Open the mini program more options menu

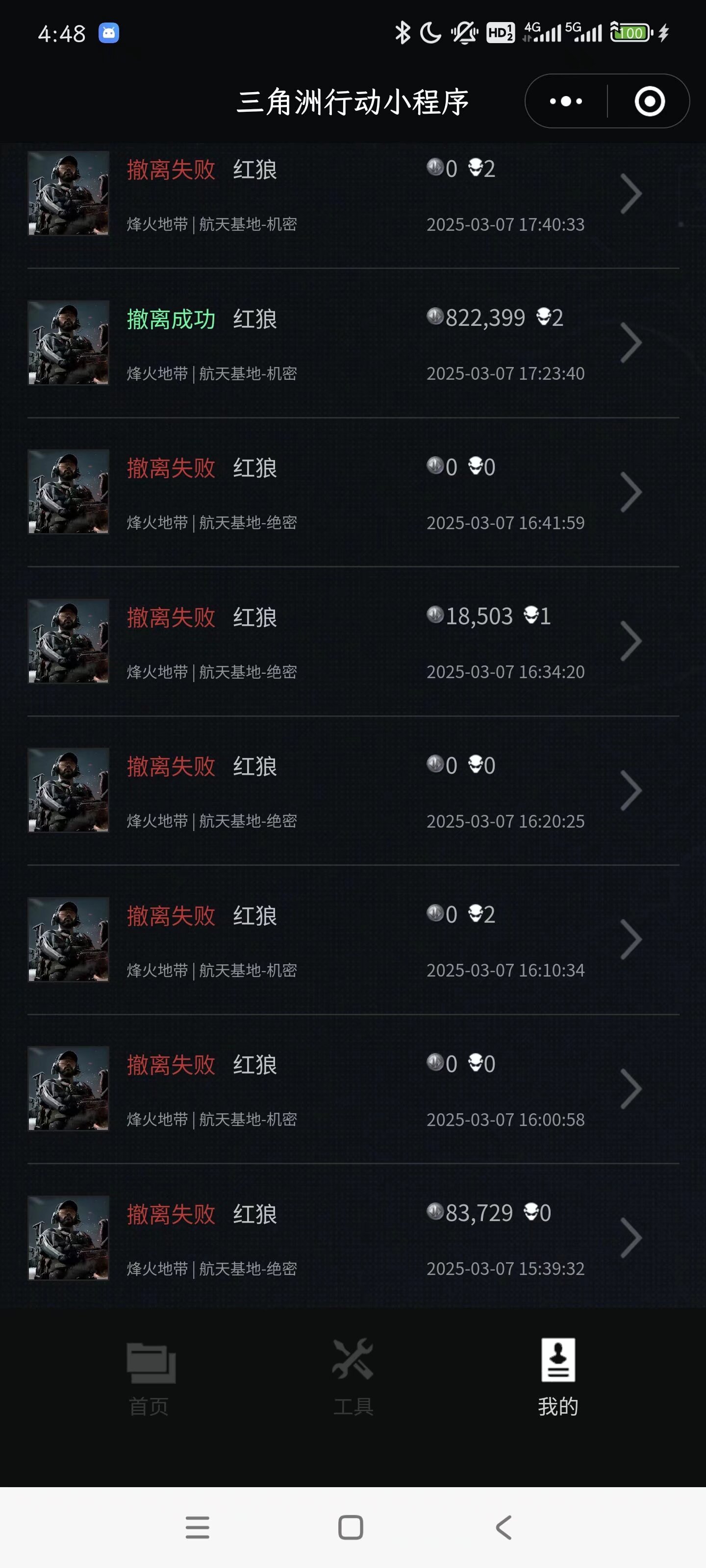566,101
